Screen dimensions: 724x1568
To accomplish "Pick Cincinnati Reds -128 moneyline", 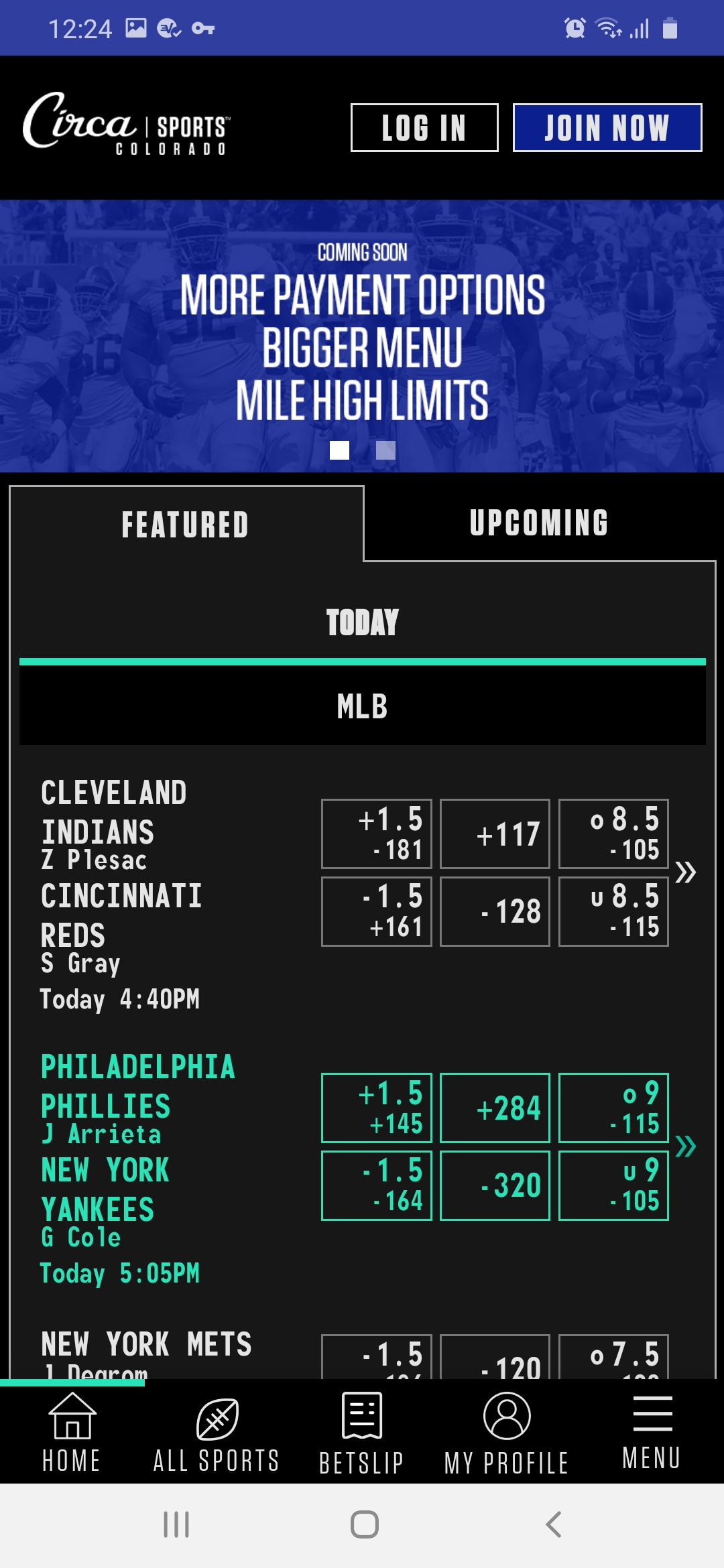I will [x=495, y=911].
